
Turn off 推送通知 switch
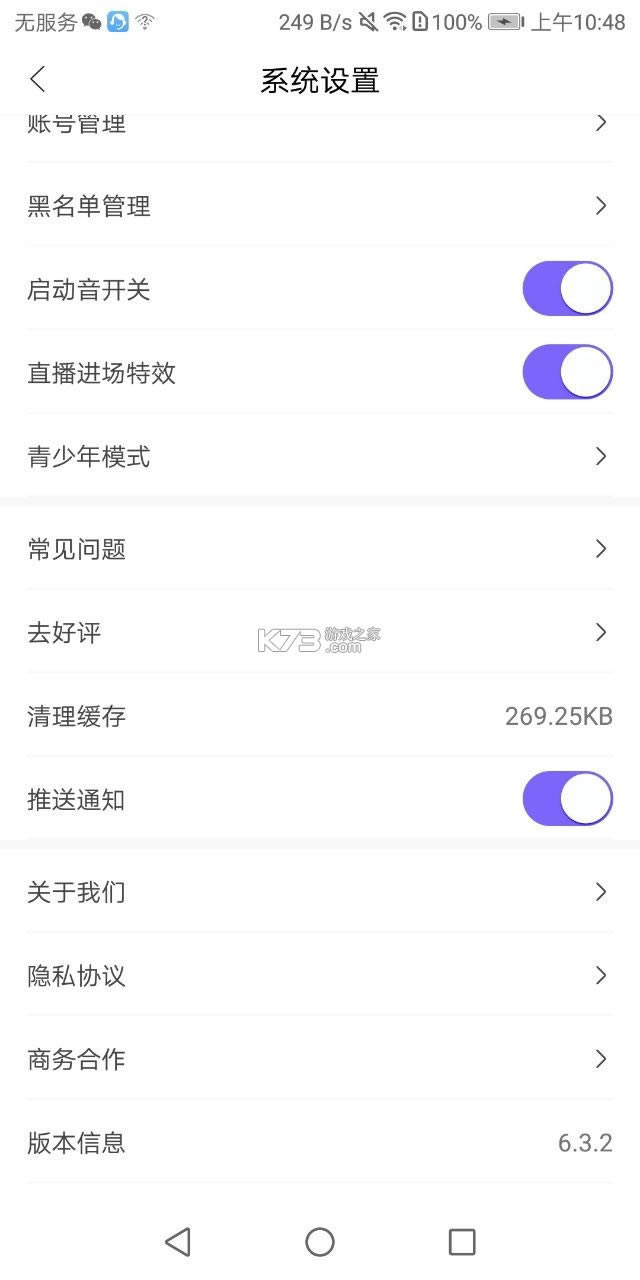pos(567,798)
